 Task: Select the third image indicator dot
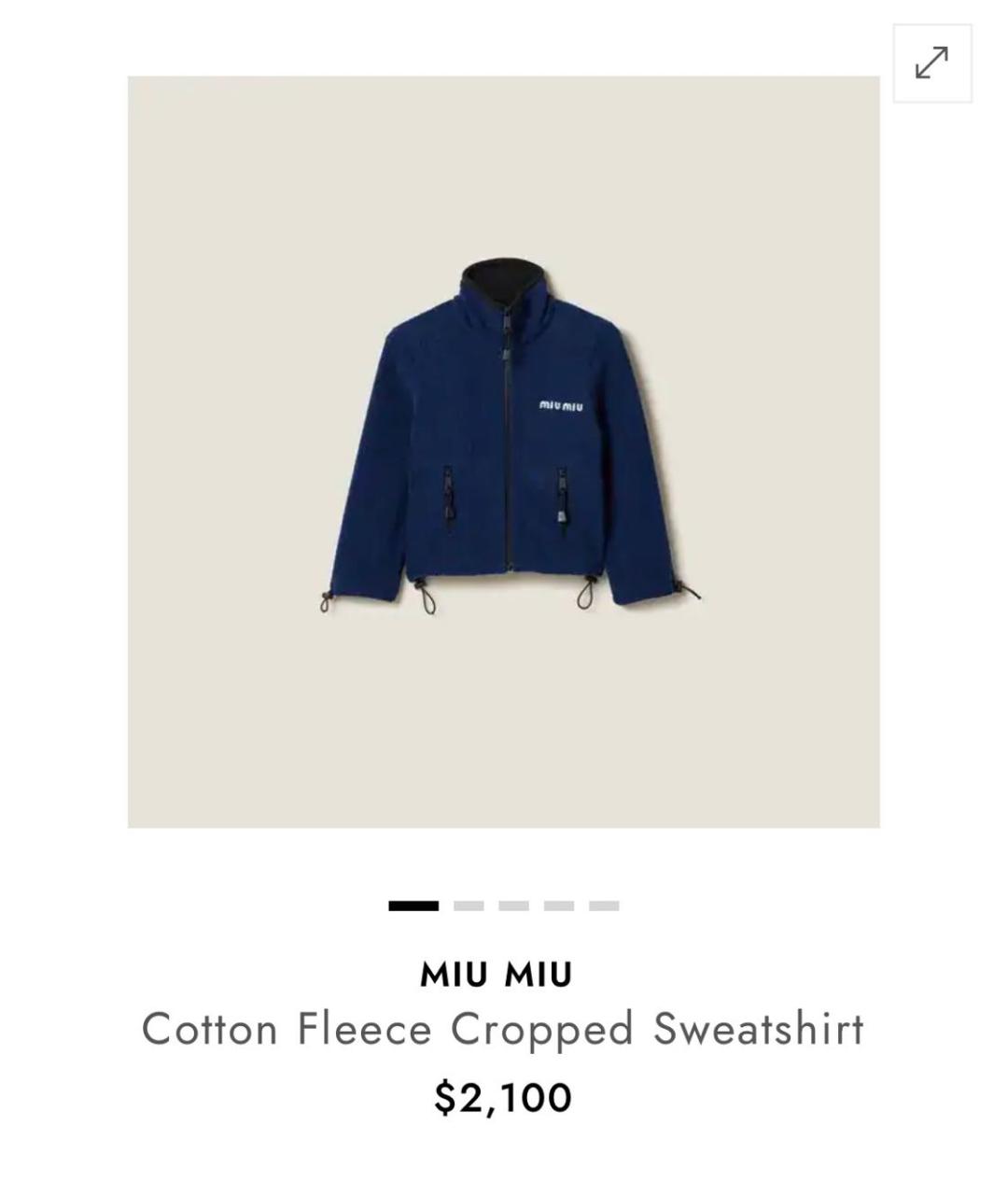coord(513,906)
